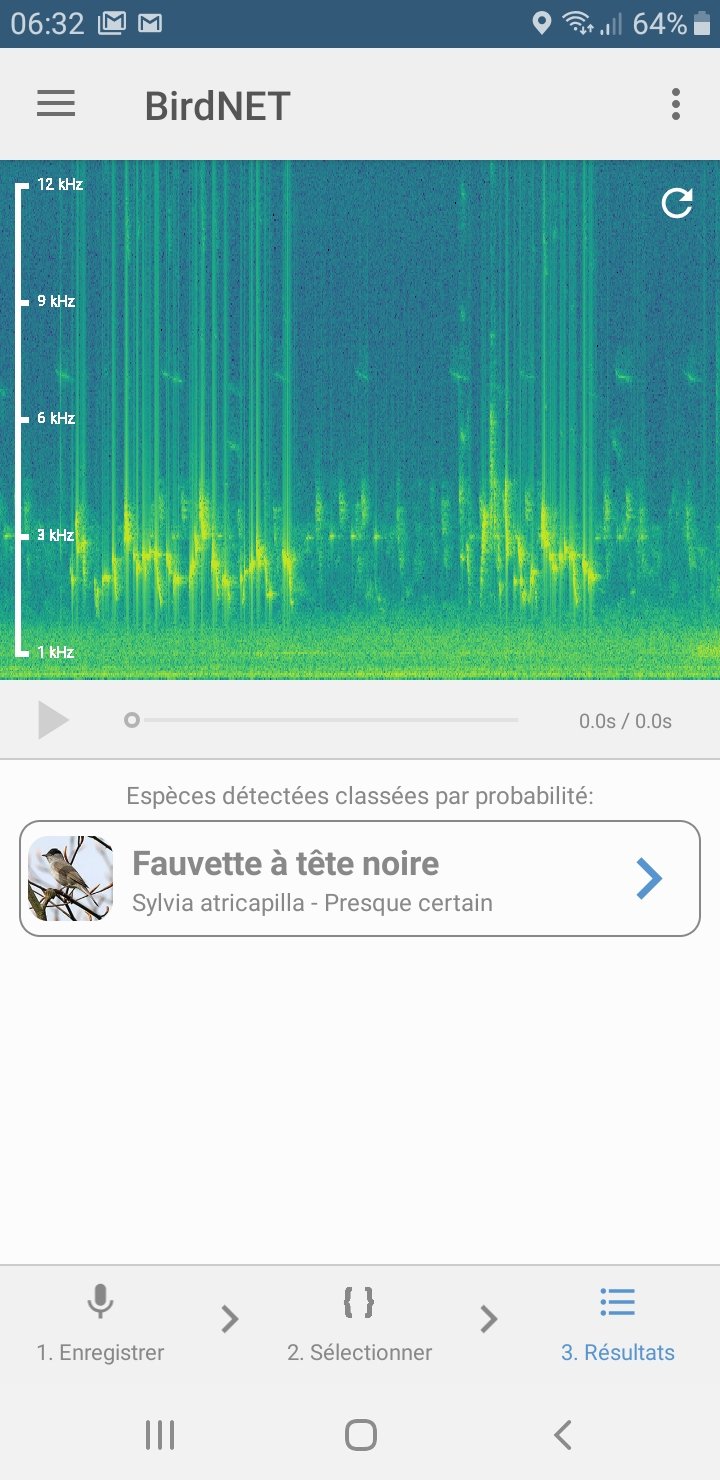Play the recorded audio

(x=52, y=720)
